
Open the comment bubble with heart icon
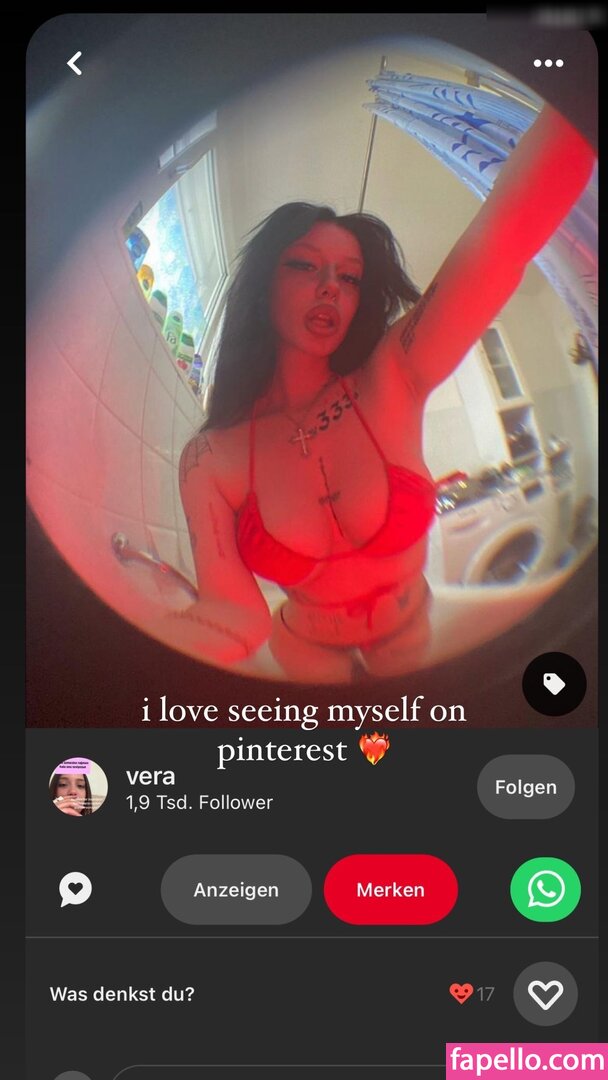[76, 889]
